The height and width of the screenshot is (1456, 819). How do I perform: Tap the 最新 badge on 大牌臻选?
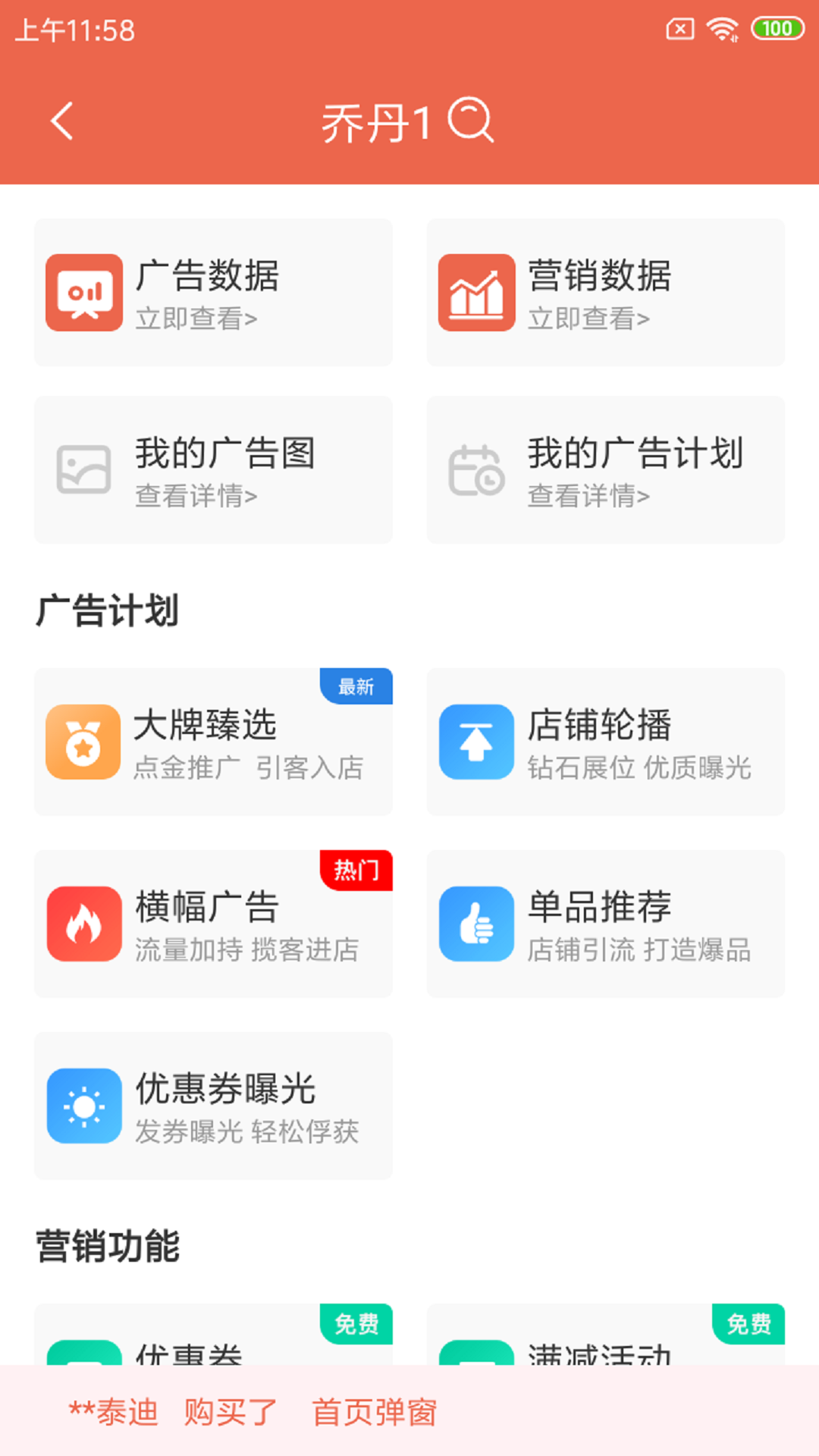(x=356, y=686)
